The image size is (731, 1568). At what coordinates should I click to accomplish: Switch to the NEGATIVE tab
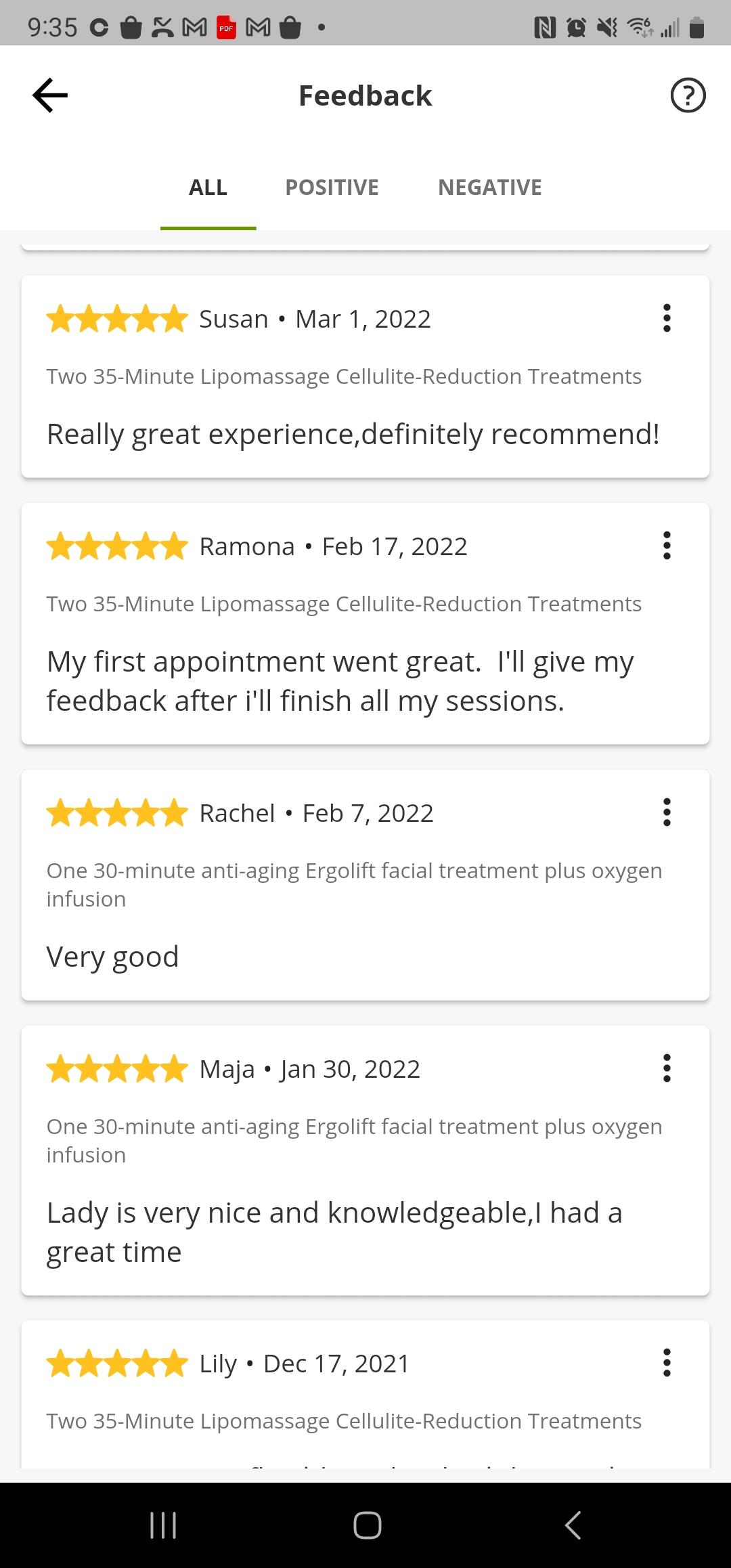coord(489,188)
